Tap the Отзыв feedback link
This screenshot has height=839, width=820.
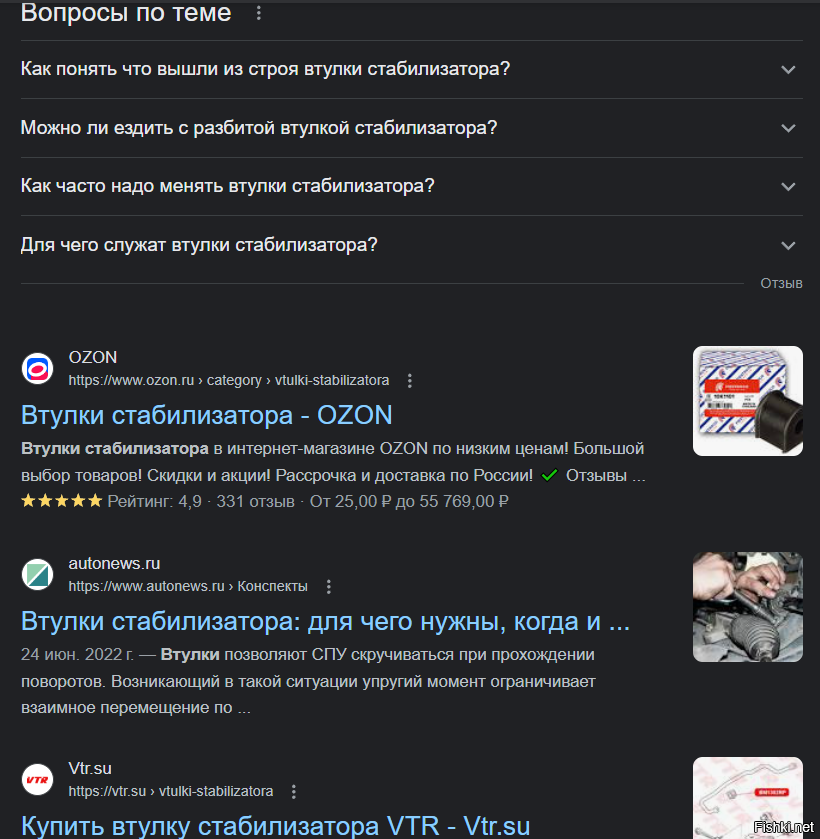781,283
